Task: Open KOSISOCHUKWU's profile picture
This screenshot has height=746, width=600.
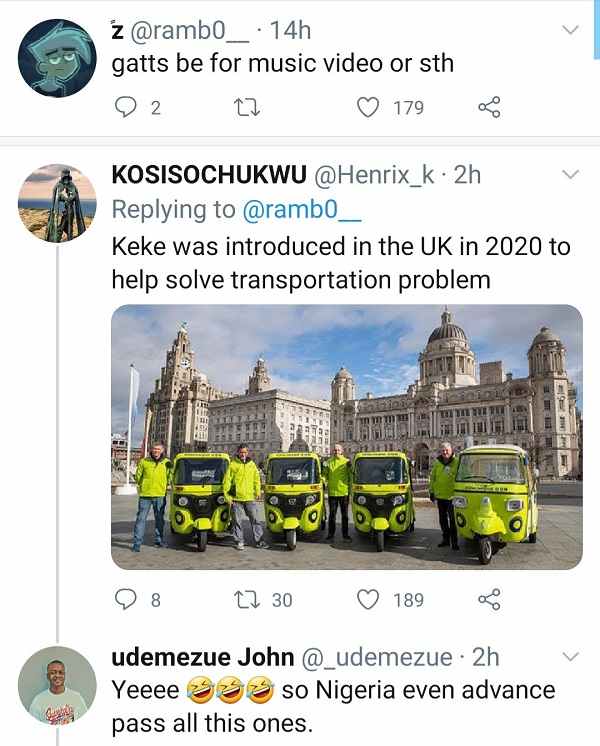Action: [x=57, y=203]
